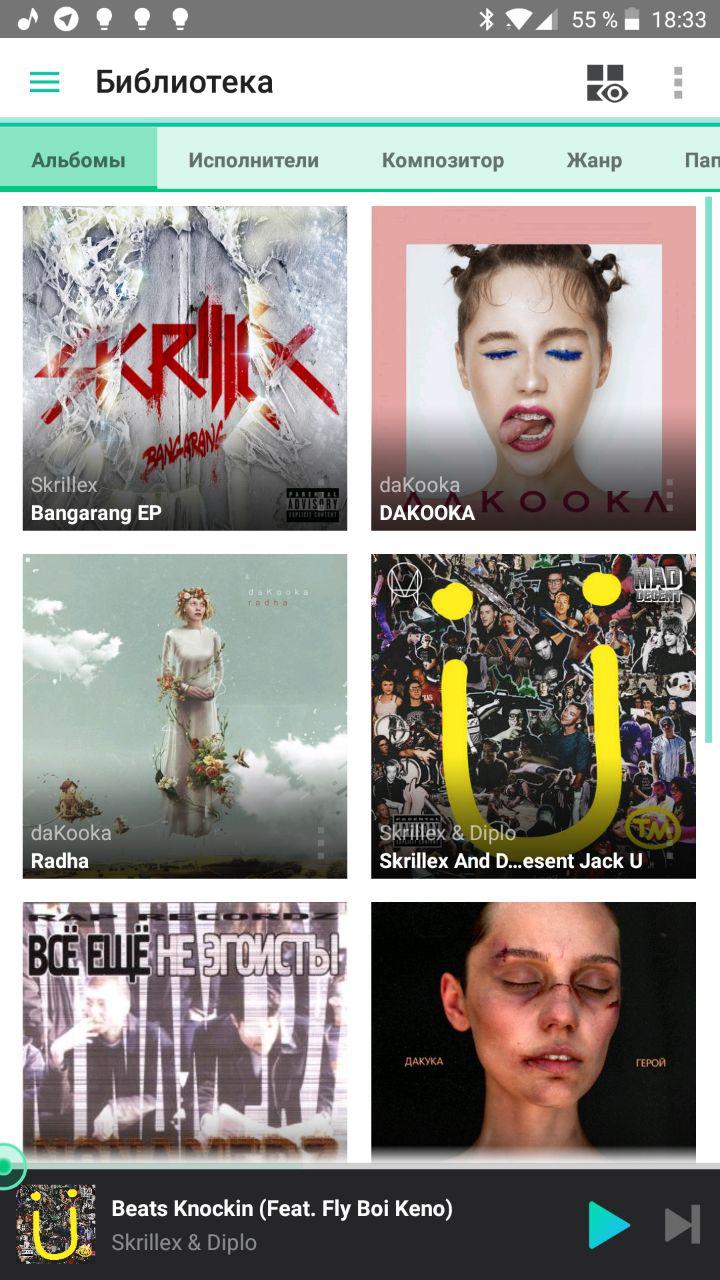Open the DAKOOKA album
The image size is (720, 1280).
point(533,368)
